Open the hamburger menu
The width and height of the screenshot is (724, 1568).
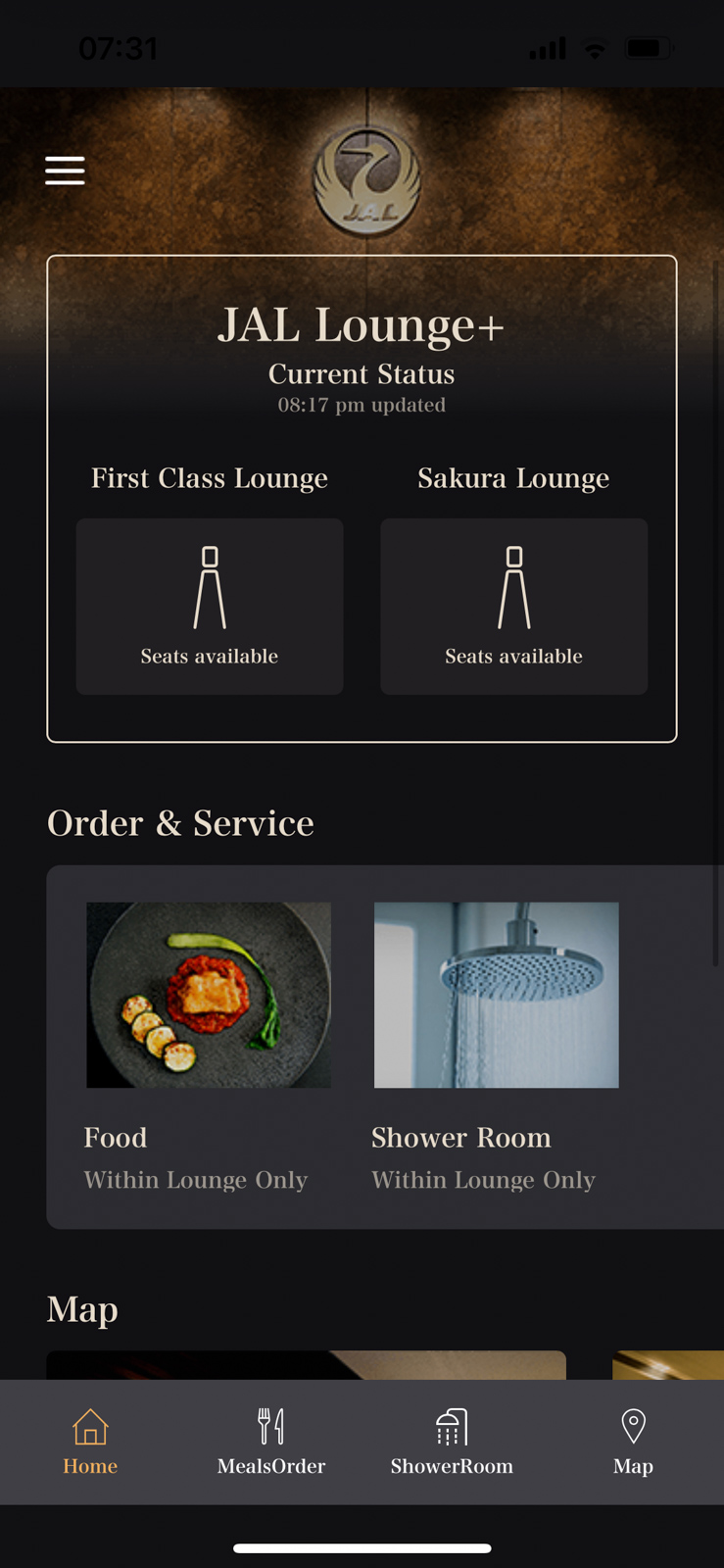pos(65,171)
